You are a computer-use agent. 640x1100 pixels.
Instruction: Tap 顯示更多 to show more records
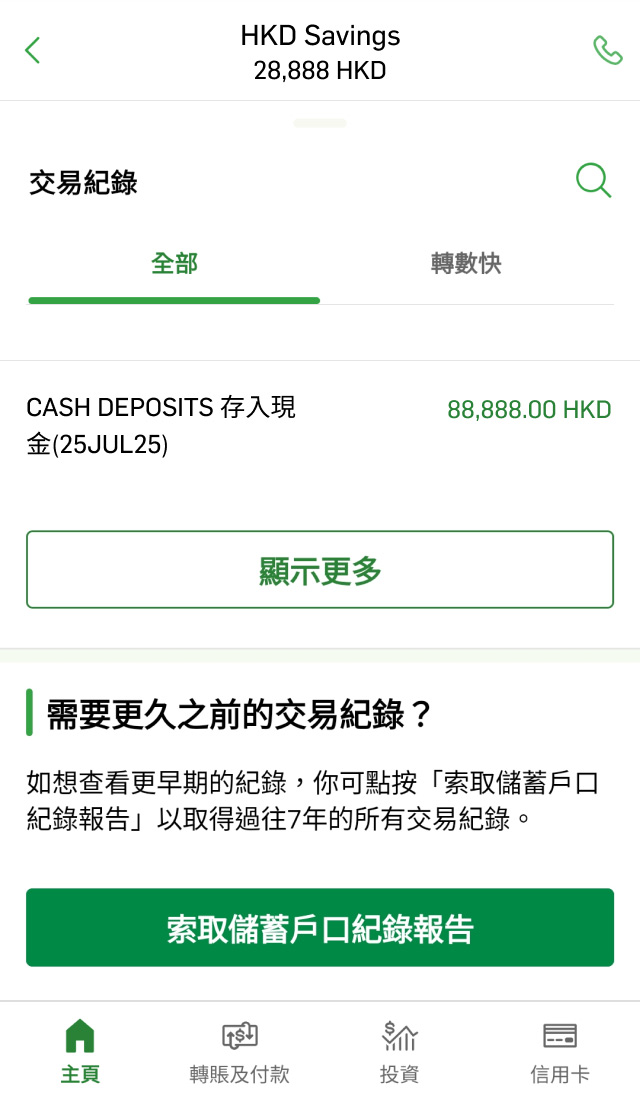click(x=320, y=570)
